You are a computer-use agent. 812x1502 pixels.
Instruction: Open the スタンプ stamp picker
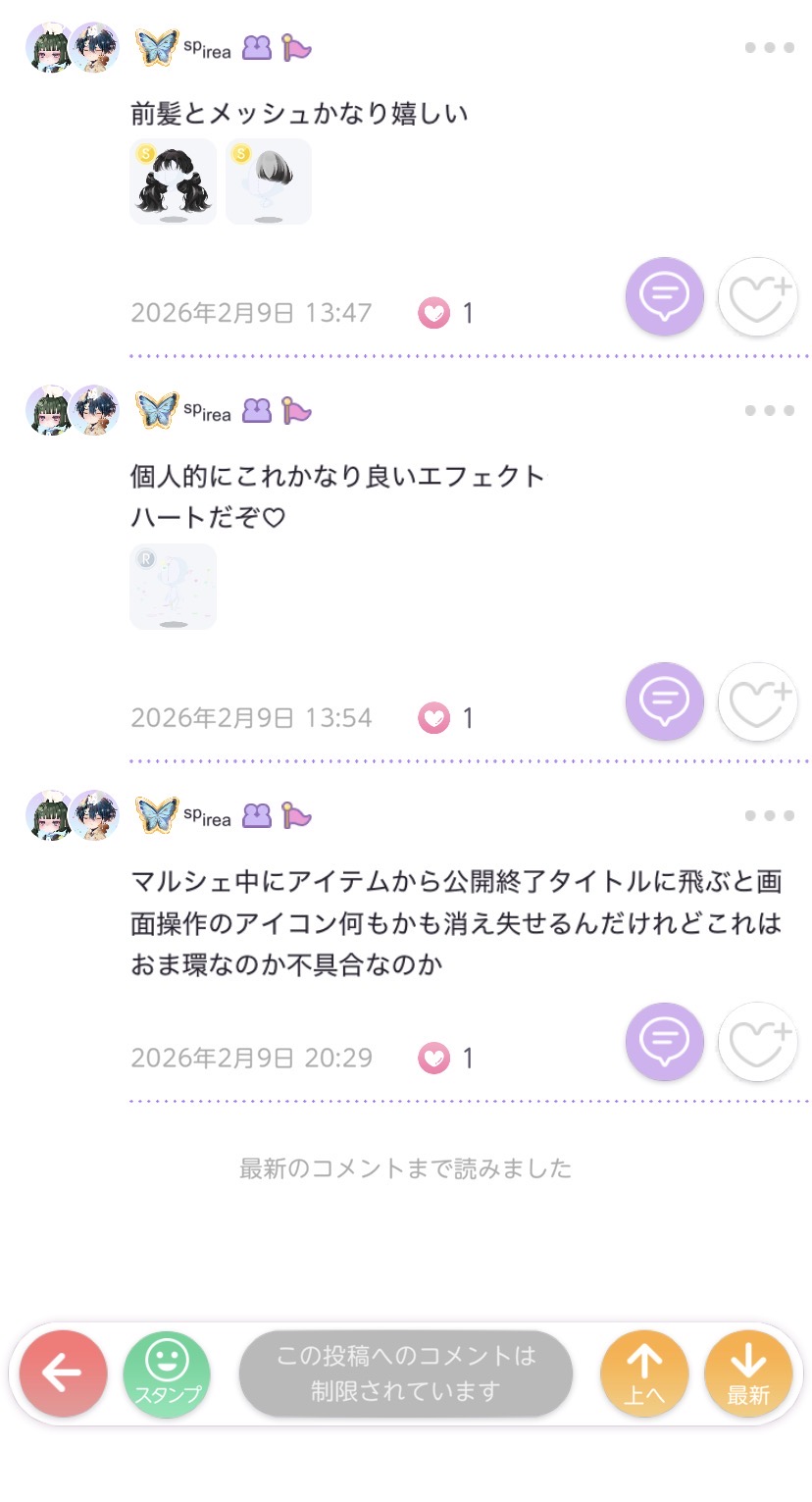[x=167, y=1373]
